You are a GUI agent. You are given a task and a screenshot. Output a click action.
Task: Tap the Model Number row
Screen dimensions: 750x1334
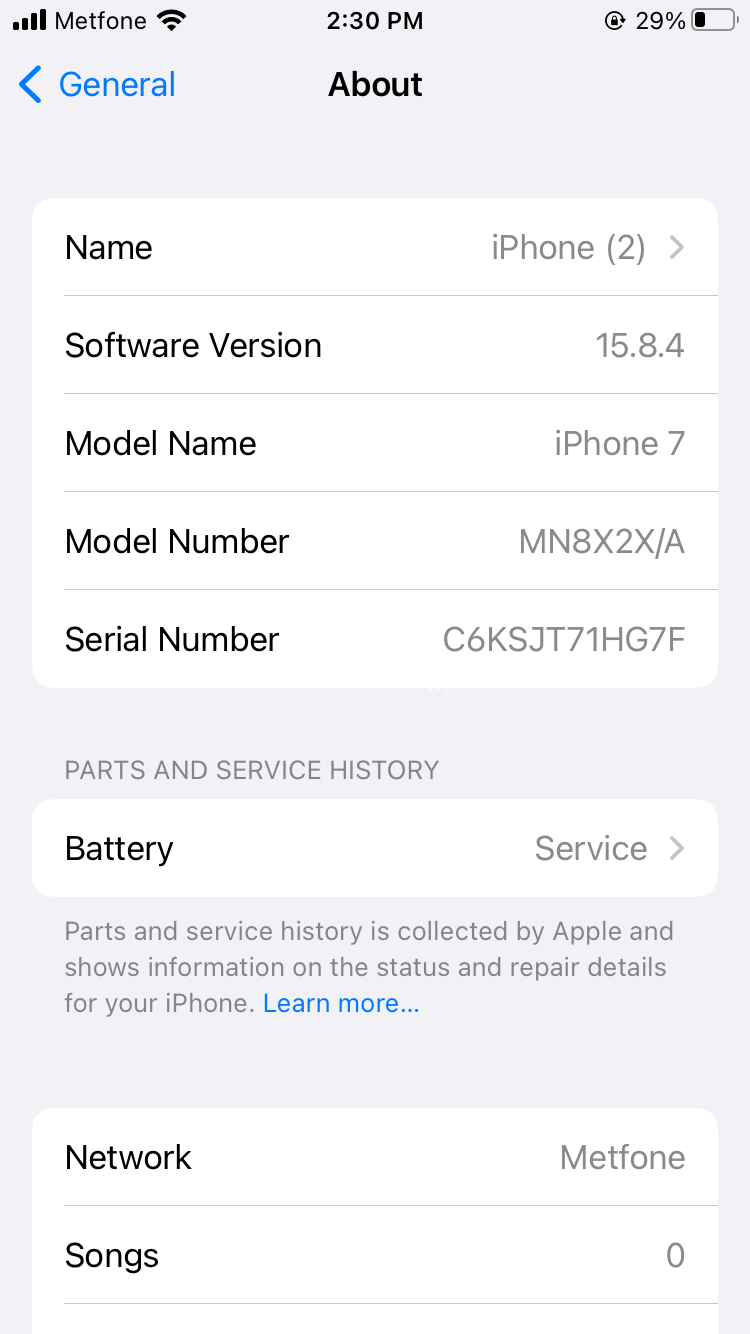(375, 541)
